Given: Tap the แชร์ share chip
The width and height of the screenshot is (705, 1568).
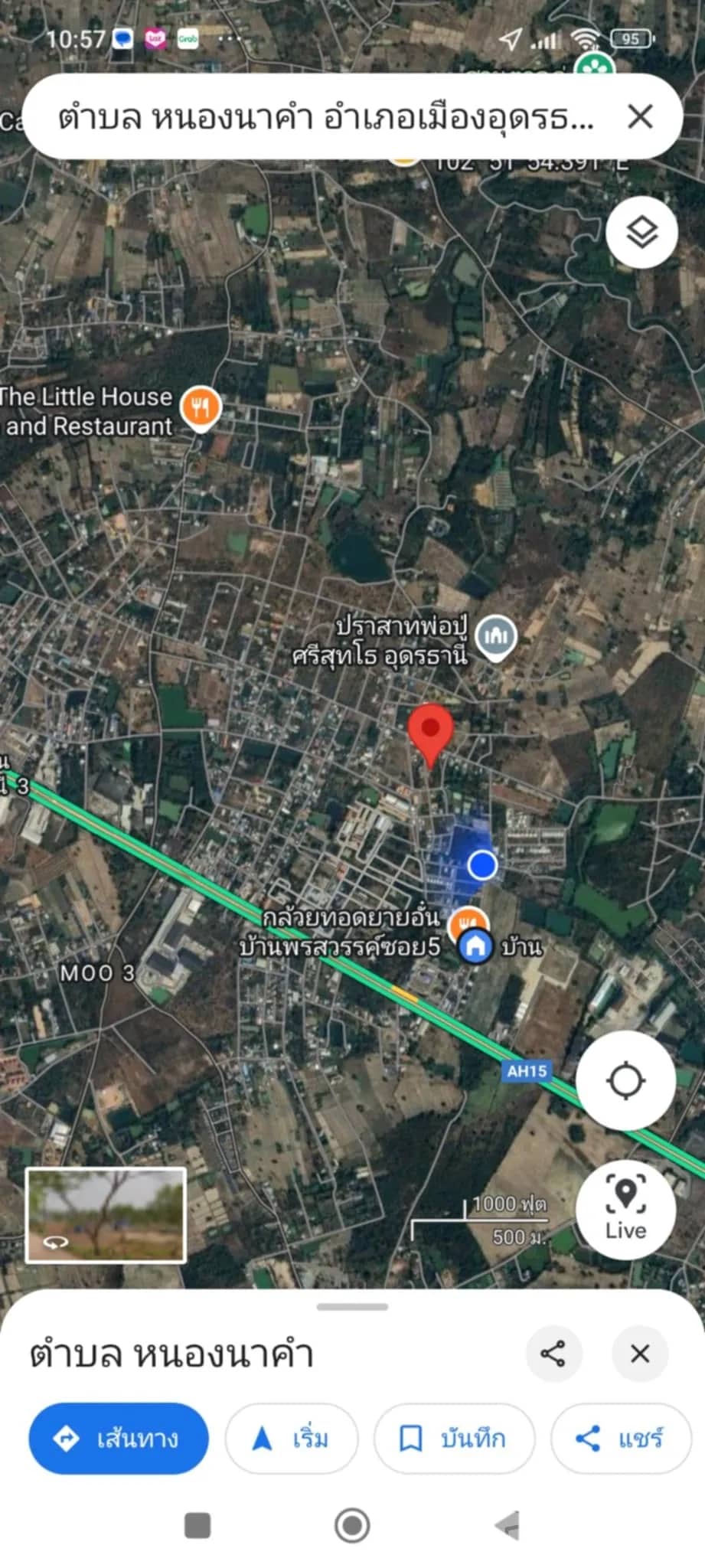Looking at the screenshot, I should pyautogui.click(x=620, y=1439).
